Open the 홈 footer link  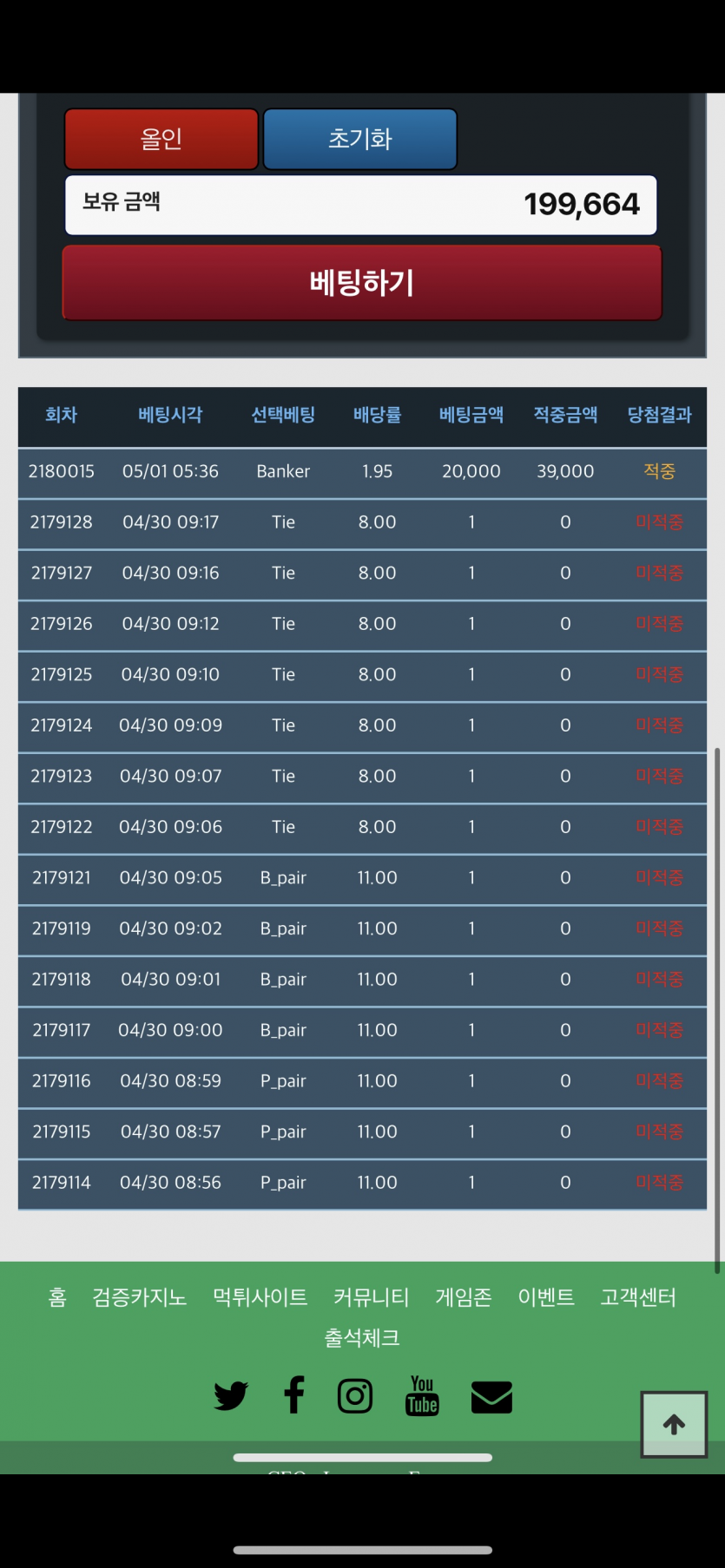click(x=57, y=1297)
